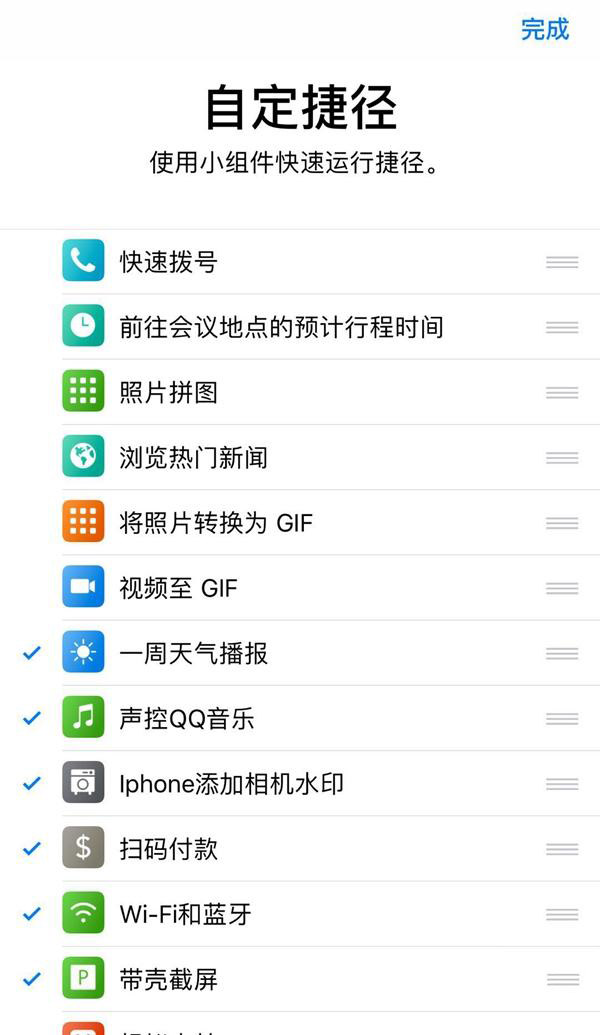
Task: Deselect 声控QQ音乐 shortcut
Action: click(x=300, y=718)
